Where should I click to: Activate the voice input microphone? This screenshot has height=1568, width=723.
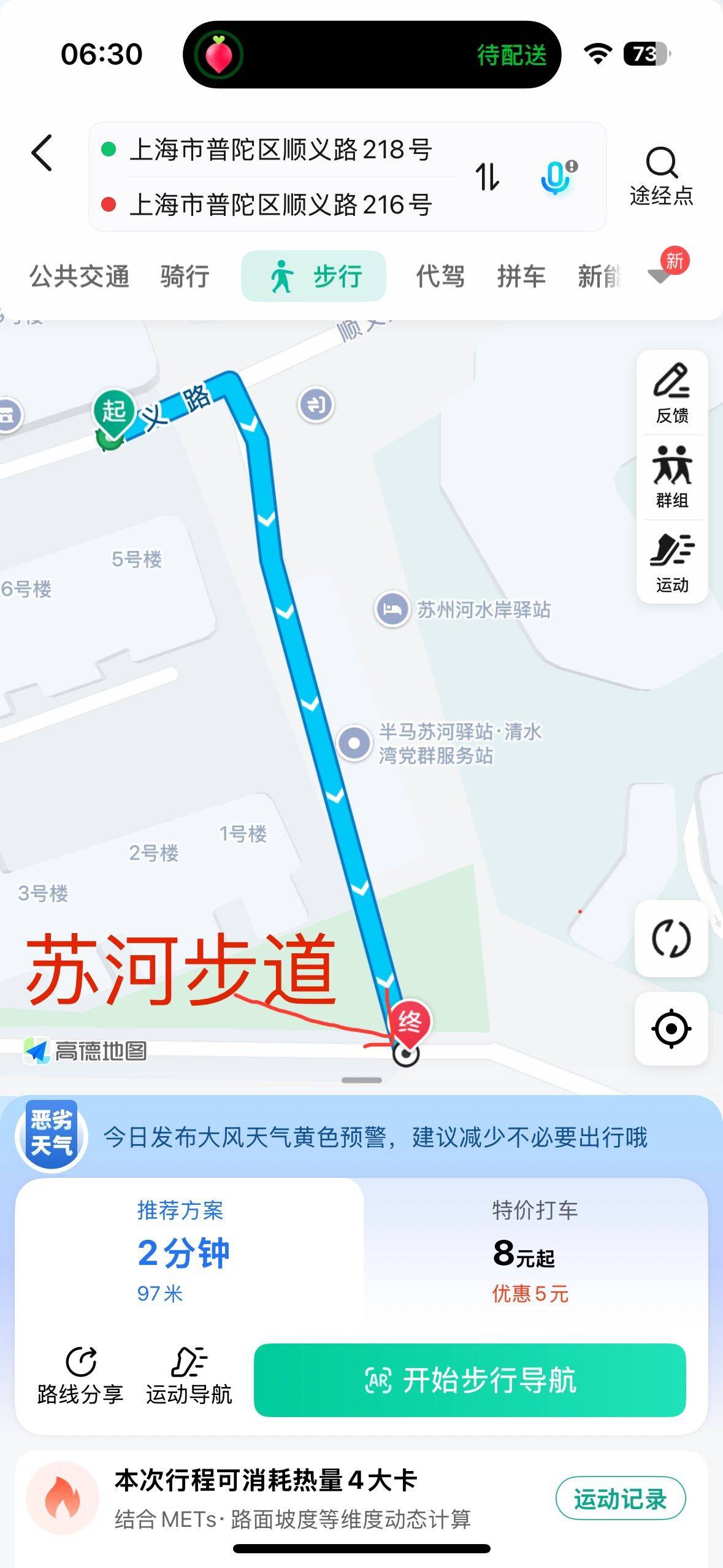pyautogui.click(x=557, y=177)
